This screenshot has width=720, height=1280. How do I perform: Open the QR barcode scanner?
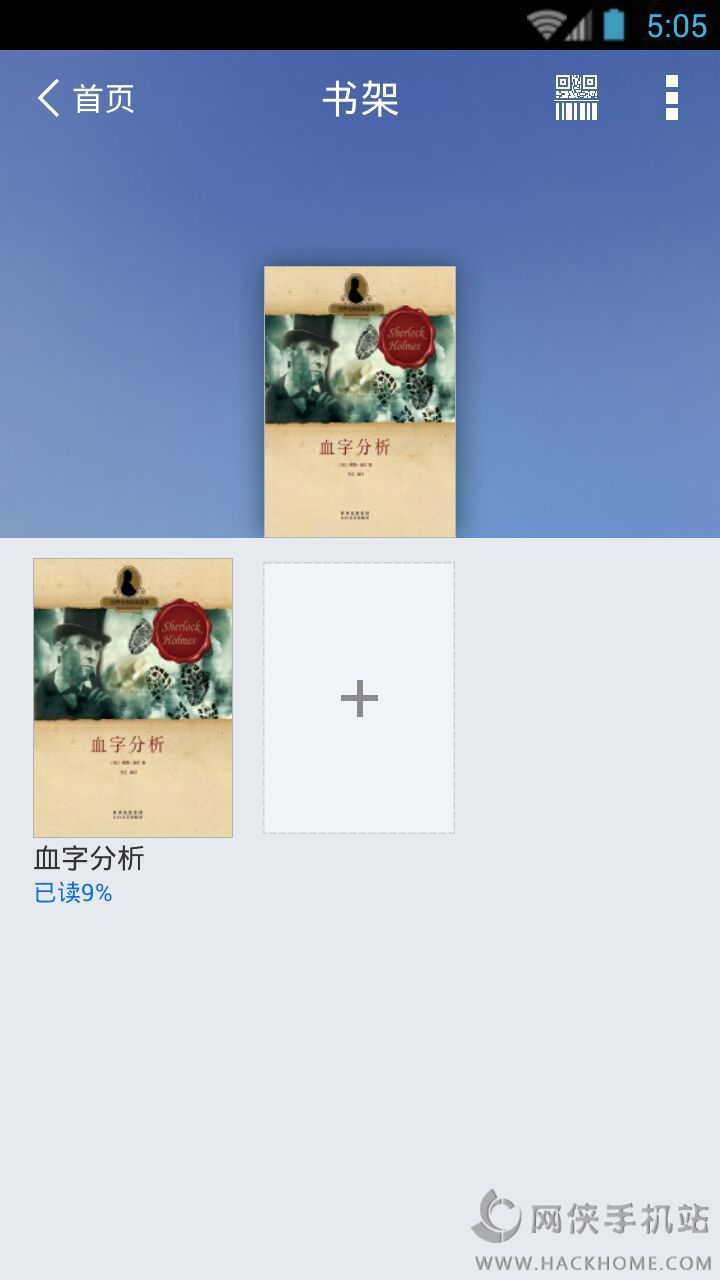[x=576, y=98]
